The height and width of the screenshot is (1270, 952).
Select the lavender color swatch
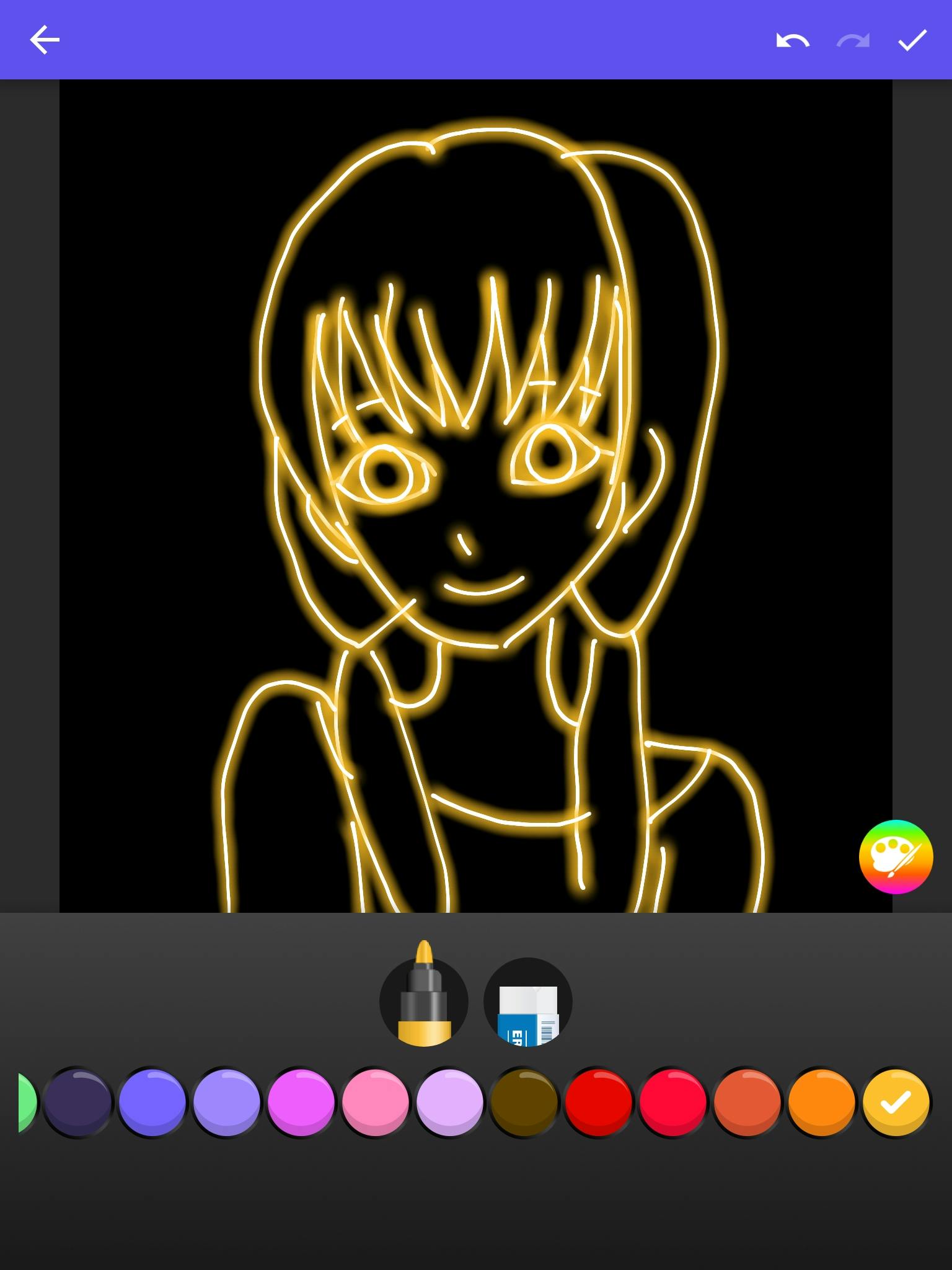[x=449, y=1102]
